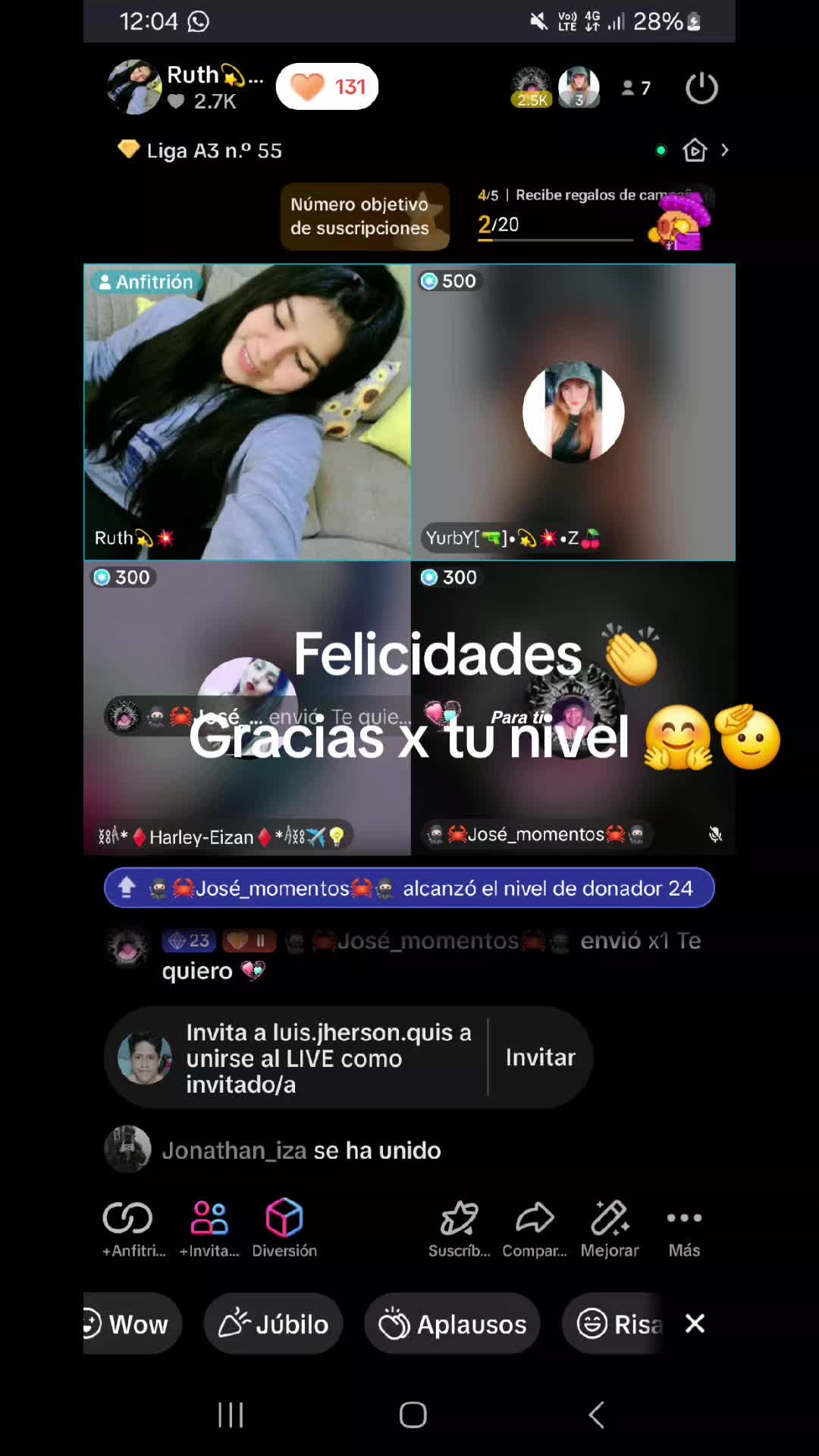Open the Diversión menu
Screen dimensions: 819x1456
284,1229
